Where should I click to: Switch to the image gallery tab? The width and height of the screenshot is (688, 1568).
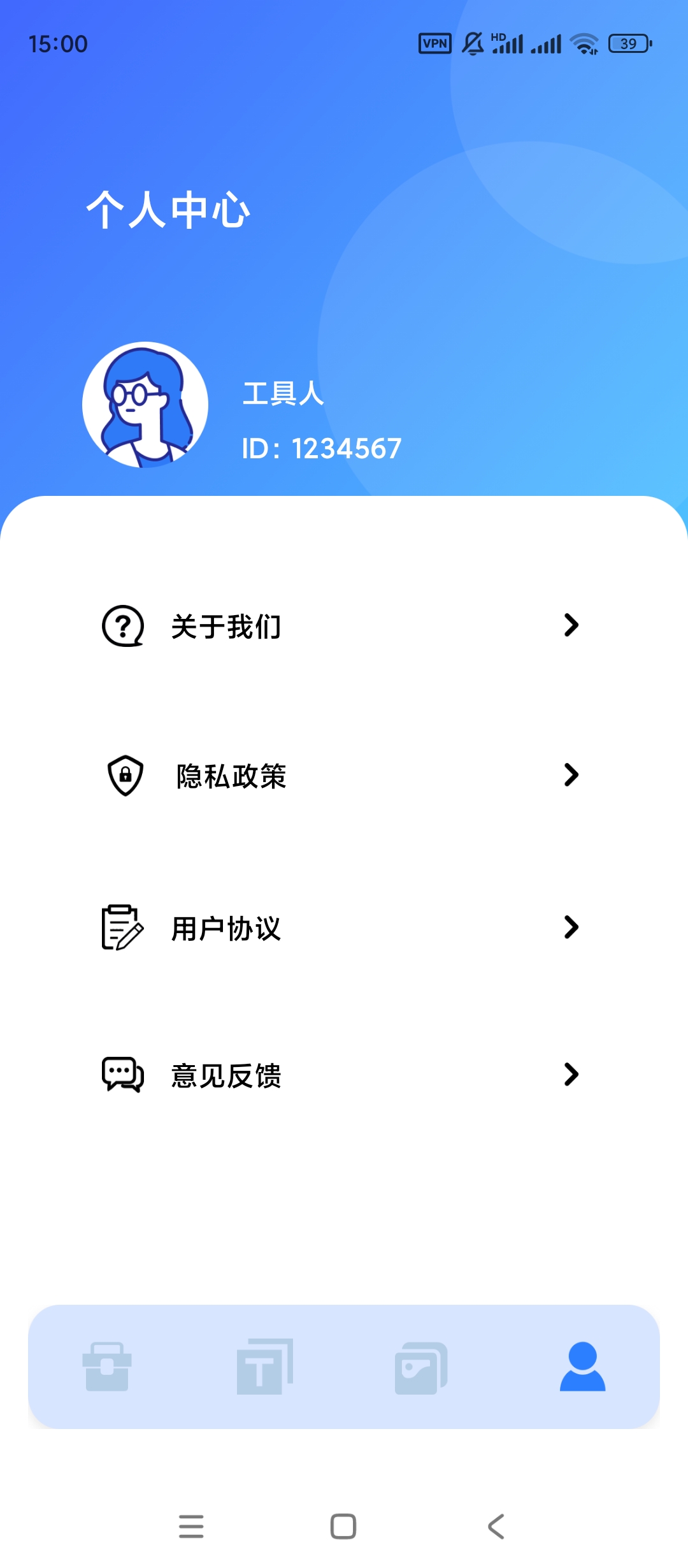421,1367
